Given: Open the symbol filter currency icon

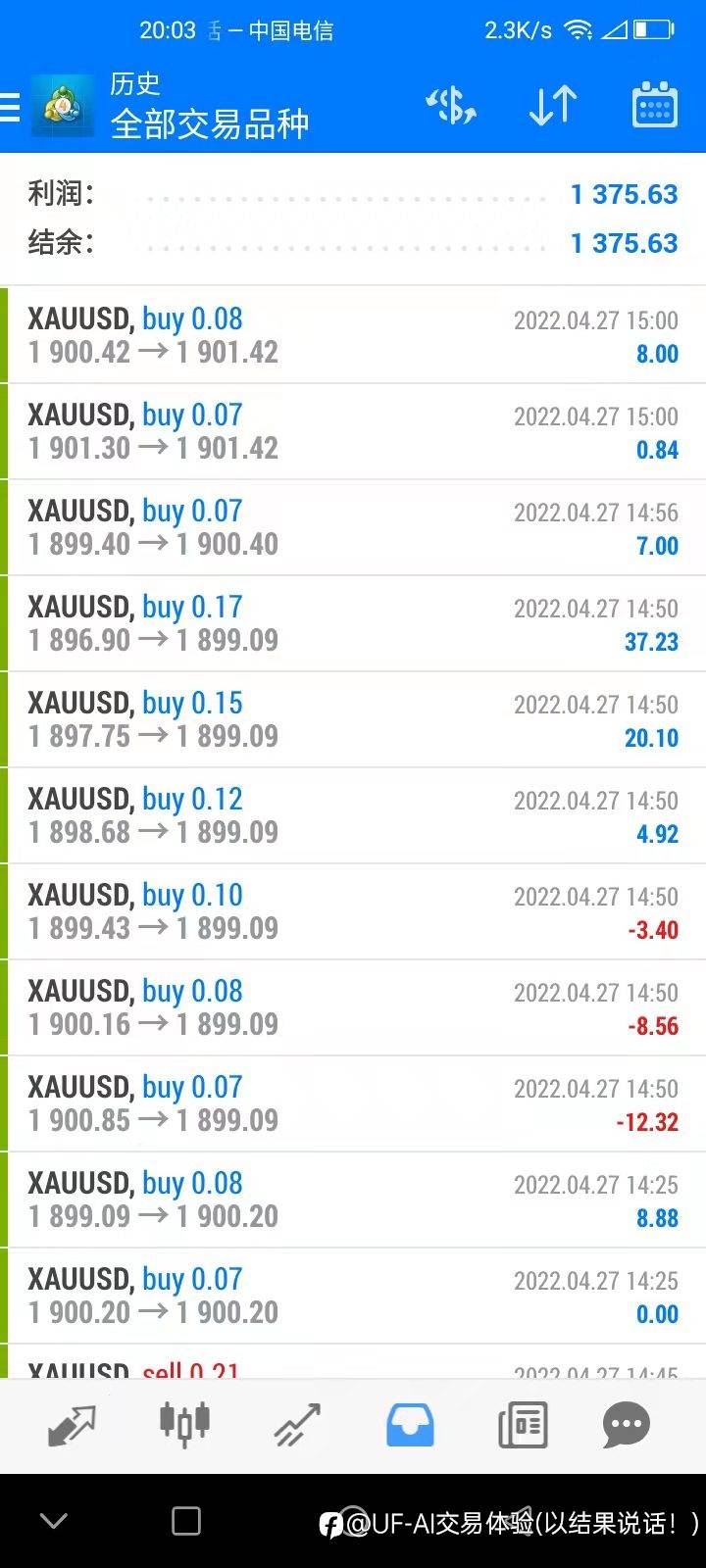Looking at the screenshot, I should pos(451,105).
